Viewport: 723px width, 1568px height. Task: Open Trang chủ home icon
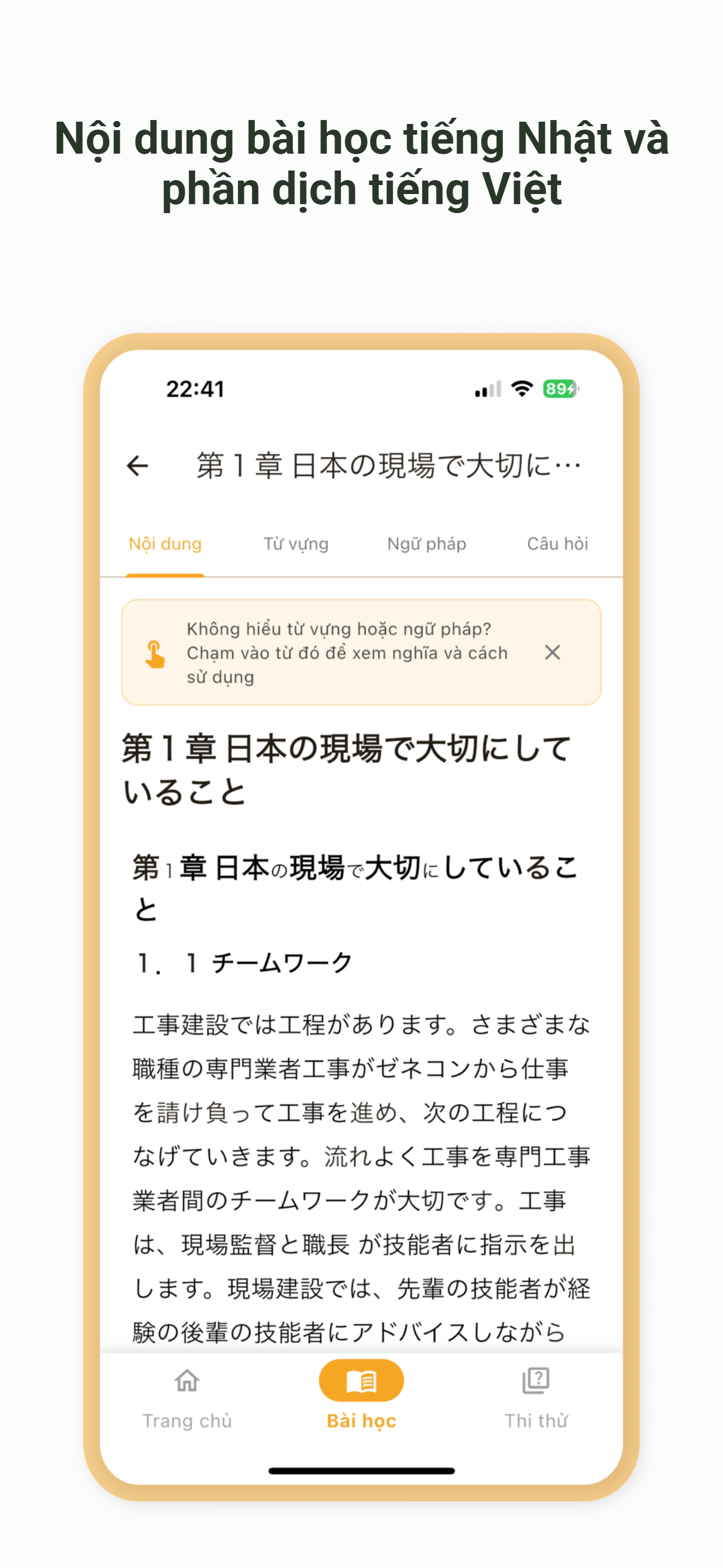[187, 1382]
